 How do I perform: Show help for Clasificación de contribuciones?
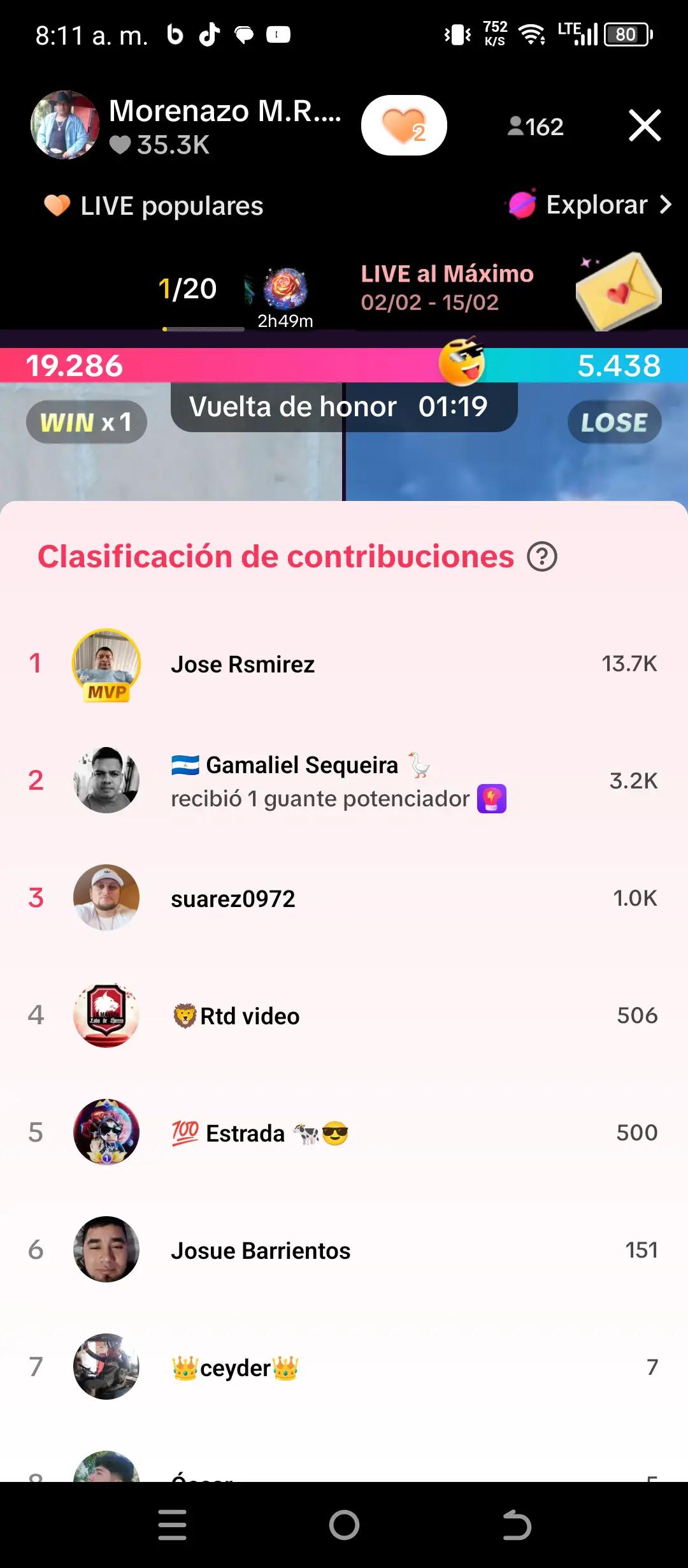[x=542, y=557]
